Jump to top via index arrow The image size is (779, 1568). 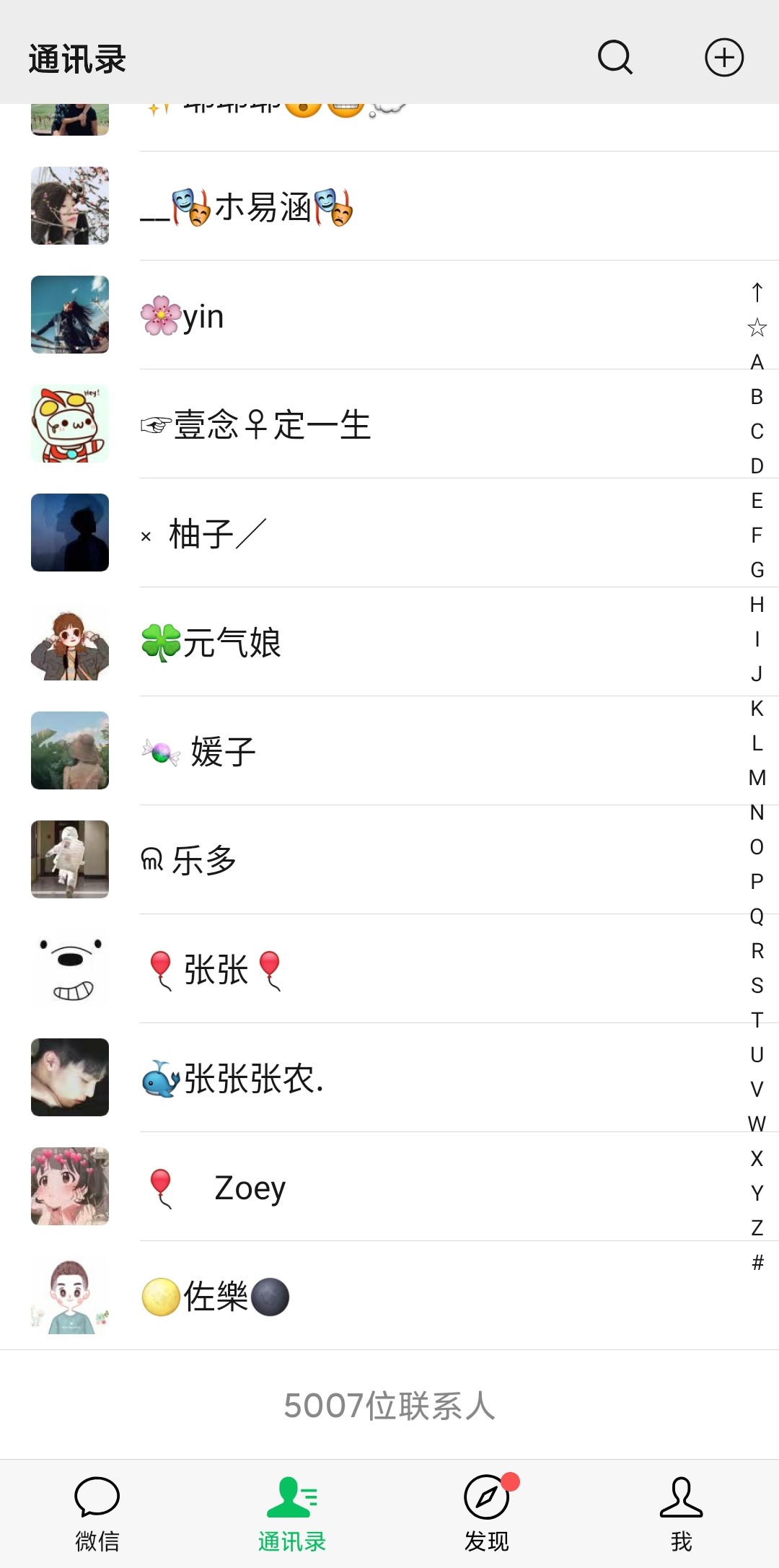click(x=757, y=292)
